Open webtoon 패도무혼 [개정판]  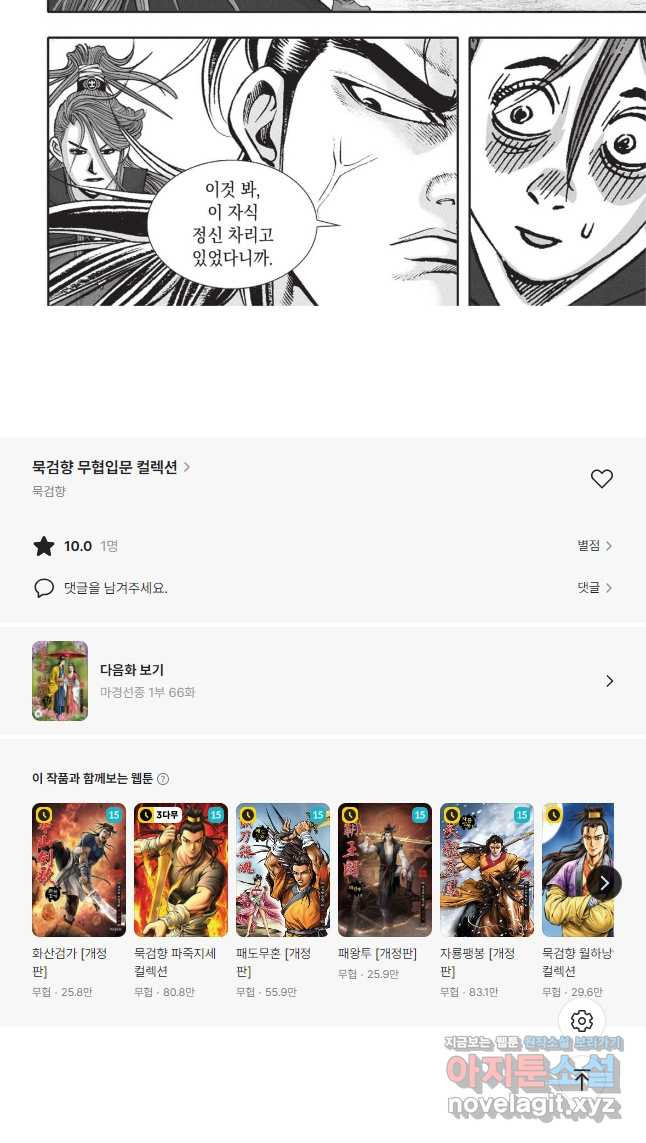283,870
